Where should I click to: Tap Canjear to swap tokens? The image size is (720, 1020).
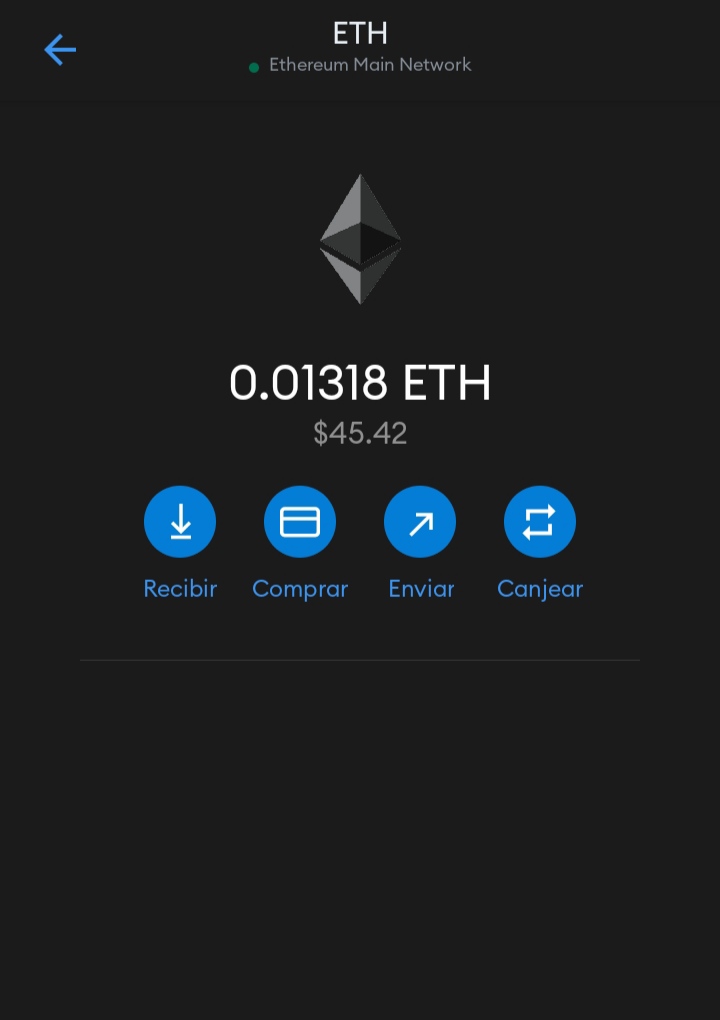pos(540,522)
